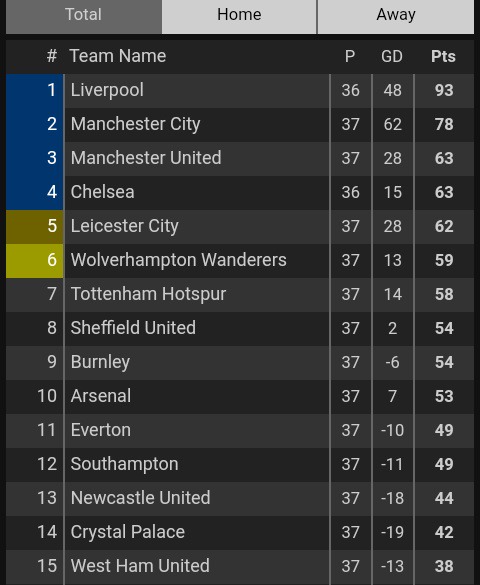
Task: Select the Total standings tab
Action: [84, 16]
